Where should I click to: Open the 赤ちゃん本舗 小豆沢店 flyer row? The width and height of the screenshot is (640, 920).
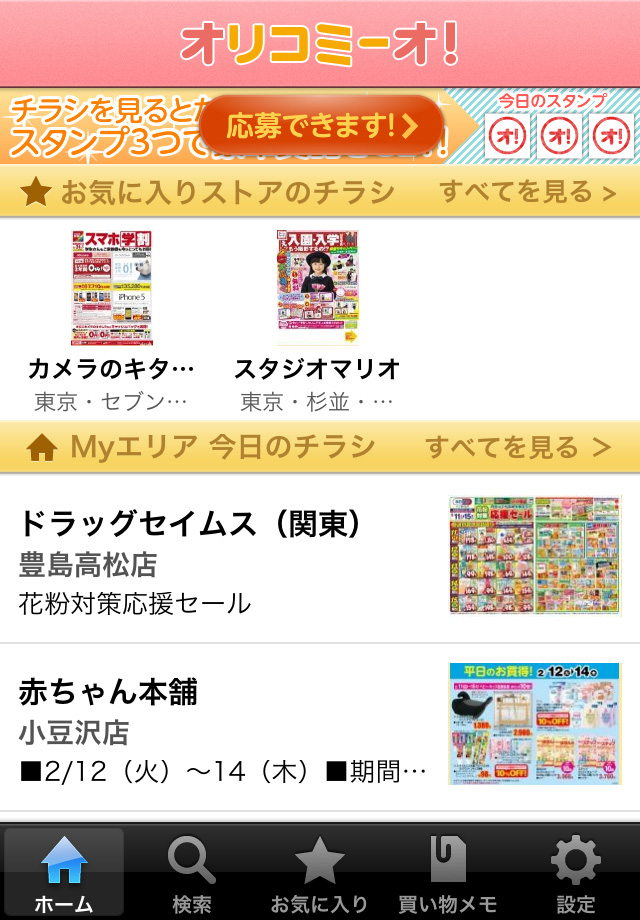320,728
